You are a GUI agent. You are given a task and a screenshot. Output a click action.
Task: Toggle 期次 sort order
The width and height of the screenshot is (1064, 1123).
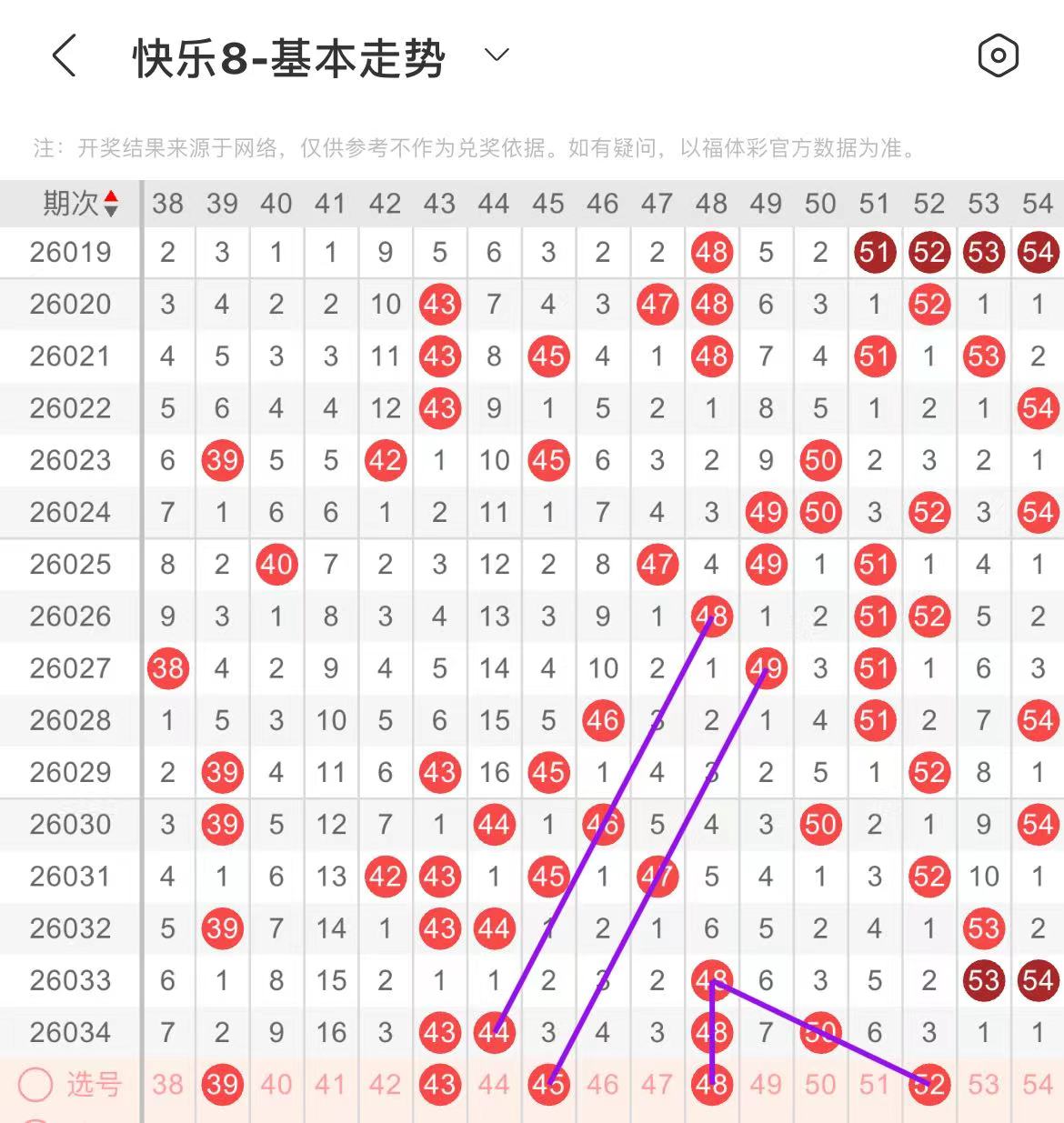pyautogui.click(x=110, y=204)
